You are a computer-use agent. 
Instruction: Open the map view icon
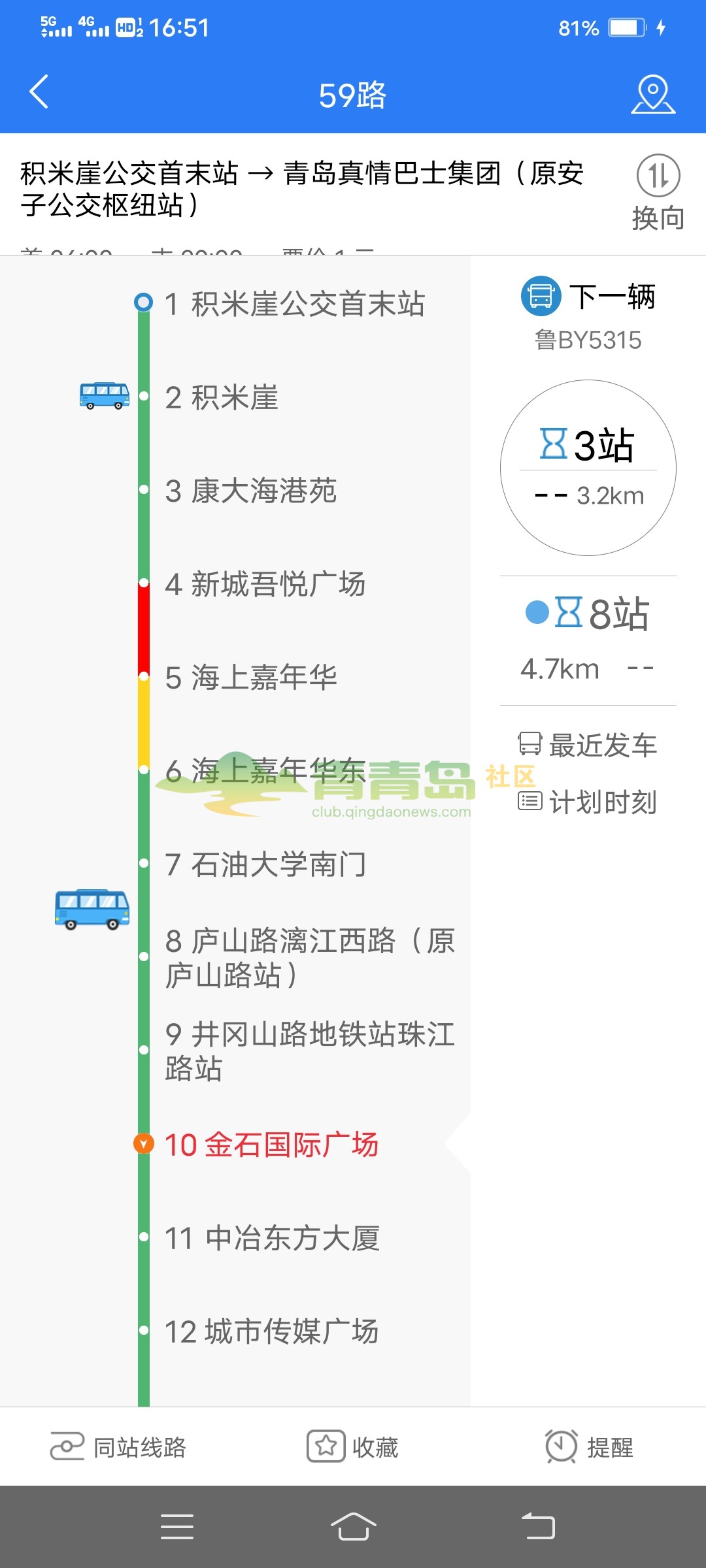coord(652,95)
